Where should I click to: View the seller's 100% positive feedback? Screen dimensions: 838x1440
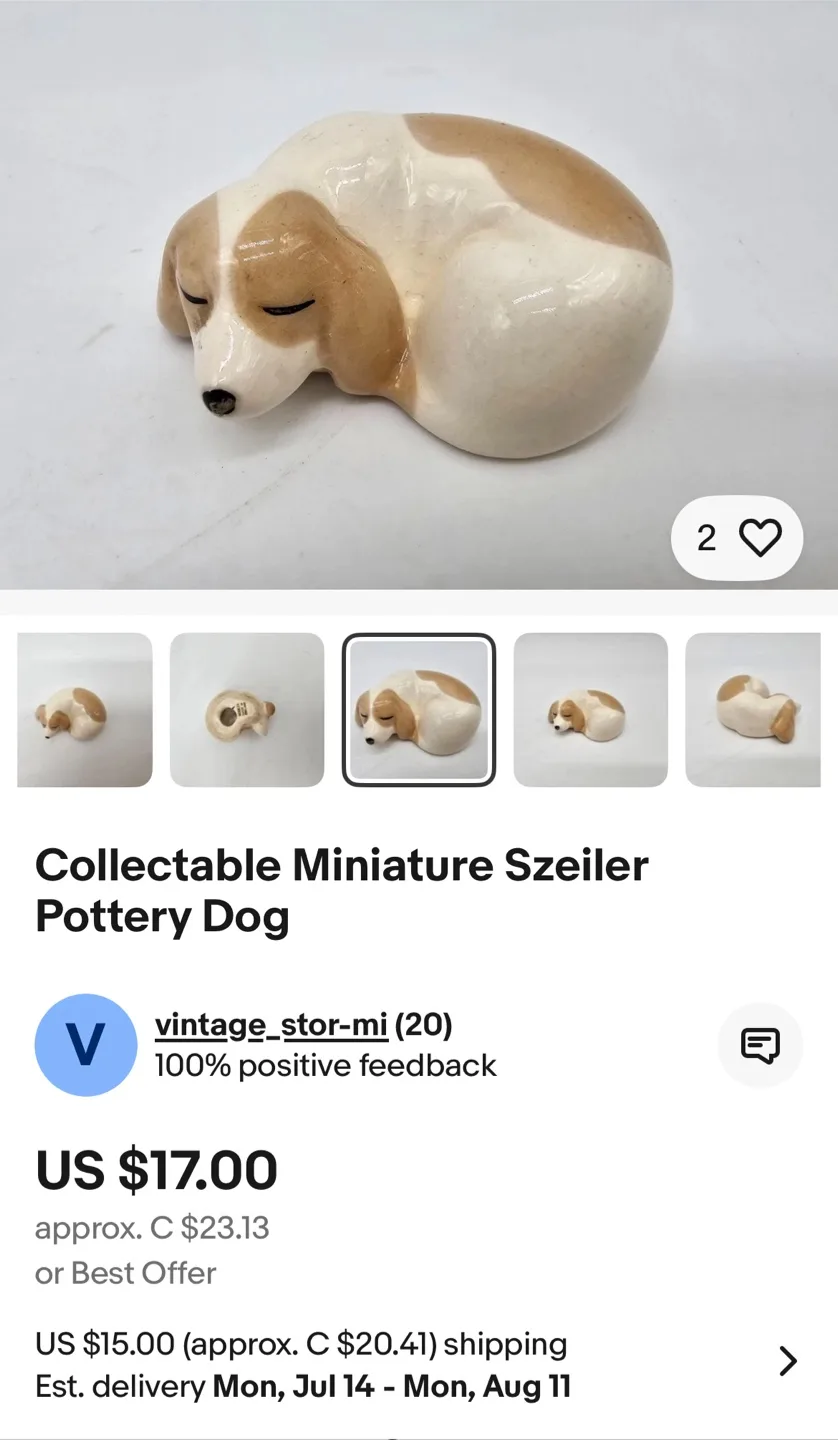(326, 1066)
